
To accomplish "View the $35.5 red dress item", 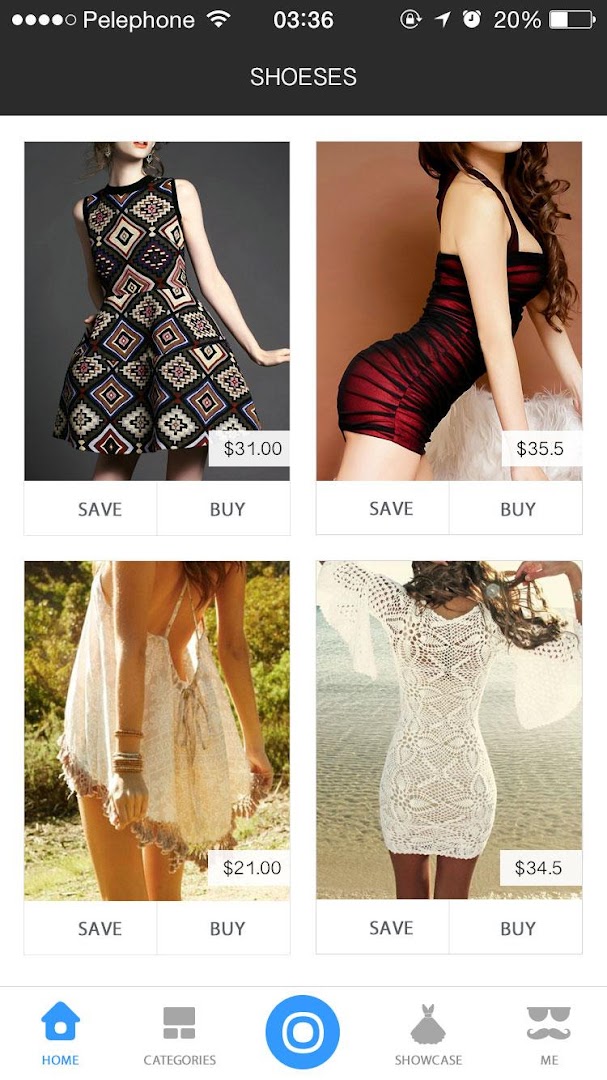I will (x=449, y=310).
